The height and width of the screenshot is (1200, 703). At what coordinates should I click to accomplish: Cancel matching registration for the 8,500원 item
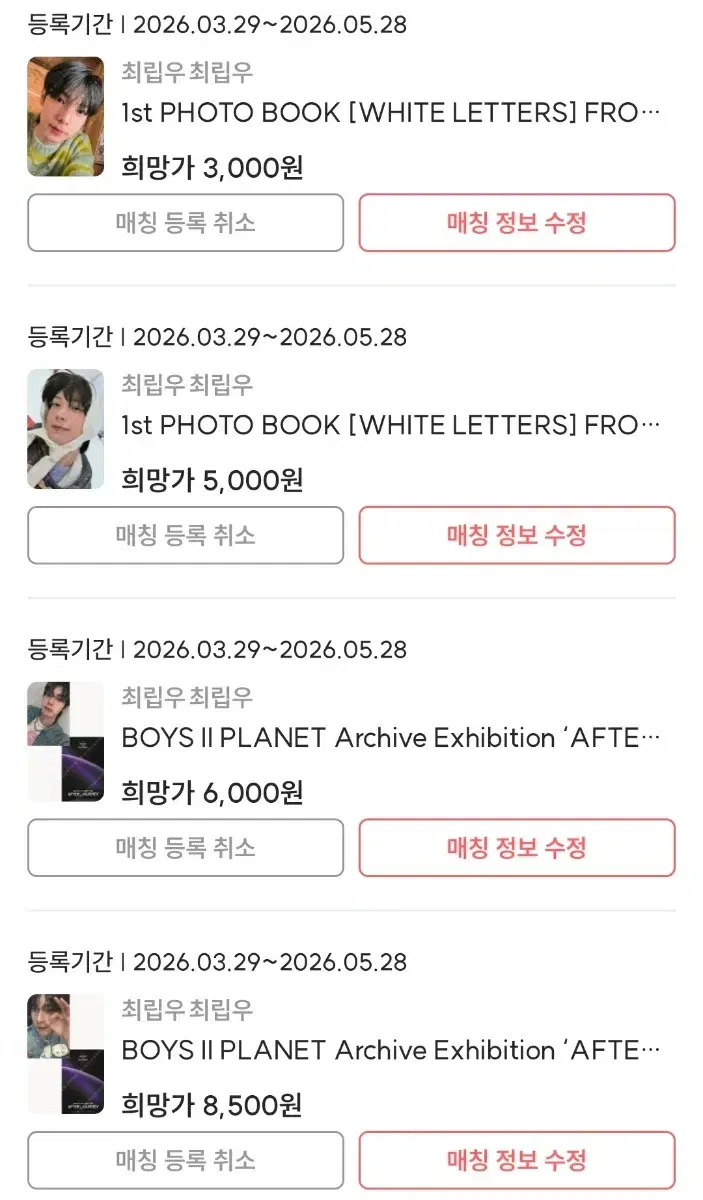(x=185, y=1160)
